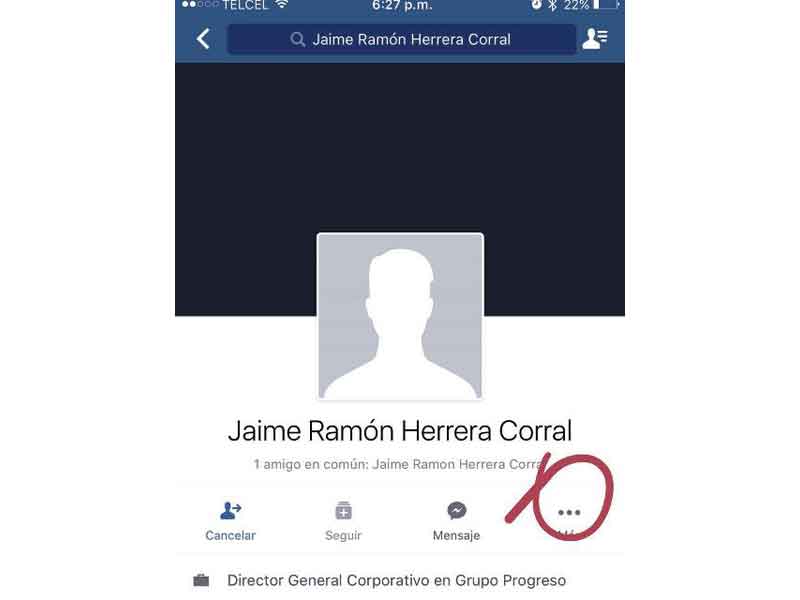Open the mutual friend Jaime Ramon Herrera Corral
Image resolution: width=800 pixels, height=600 pixels.
458,464
